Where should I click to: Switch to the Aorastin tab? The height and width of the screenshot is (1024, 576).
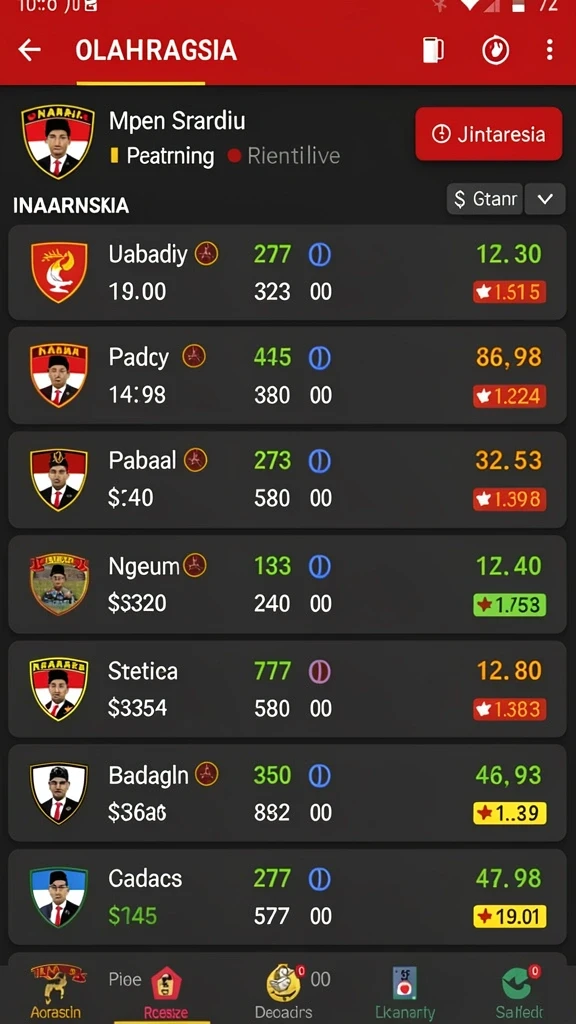coord(56,991)
